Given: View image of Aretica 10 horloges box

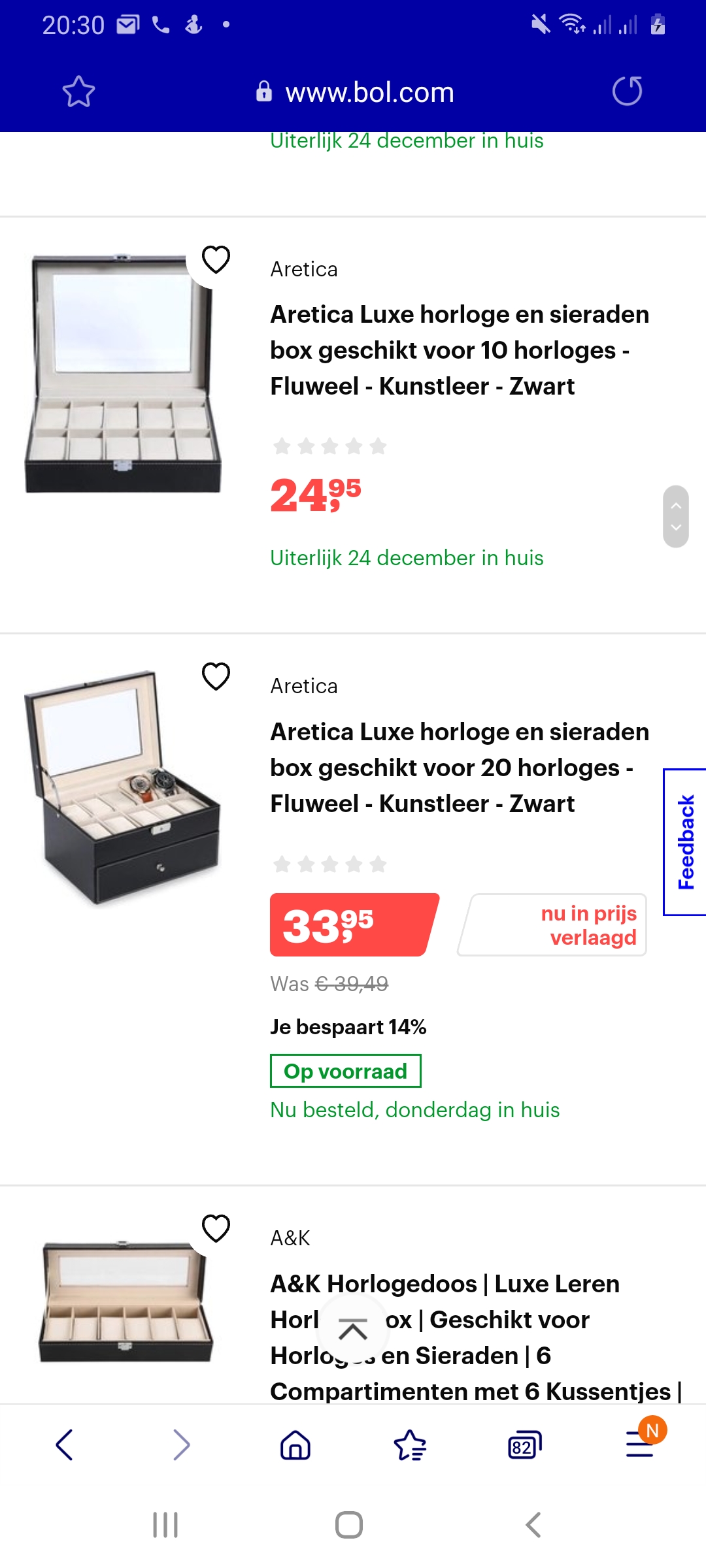Looking at the screenshot, I should coord(123,374).
